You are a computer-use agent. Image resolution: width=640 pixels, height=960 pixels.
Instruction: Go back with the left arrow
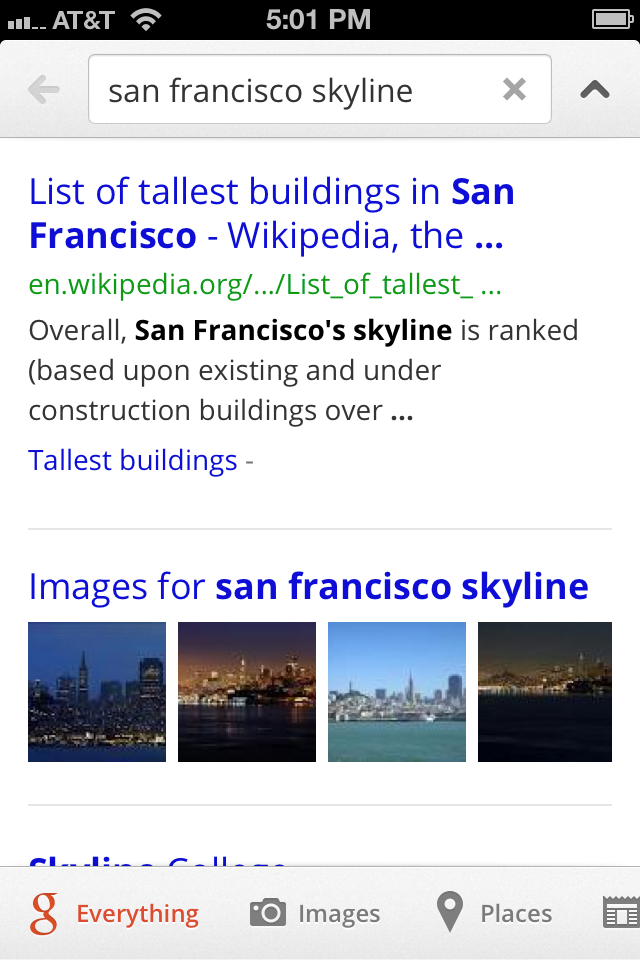pos(44,90)
